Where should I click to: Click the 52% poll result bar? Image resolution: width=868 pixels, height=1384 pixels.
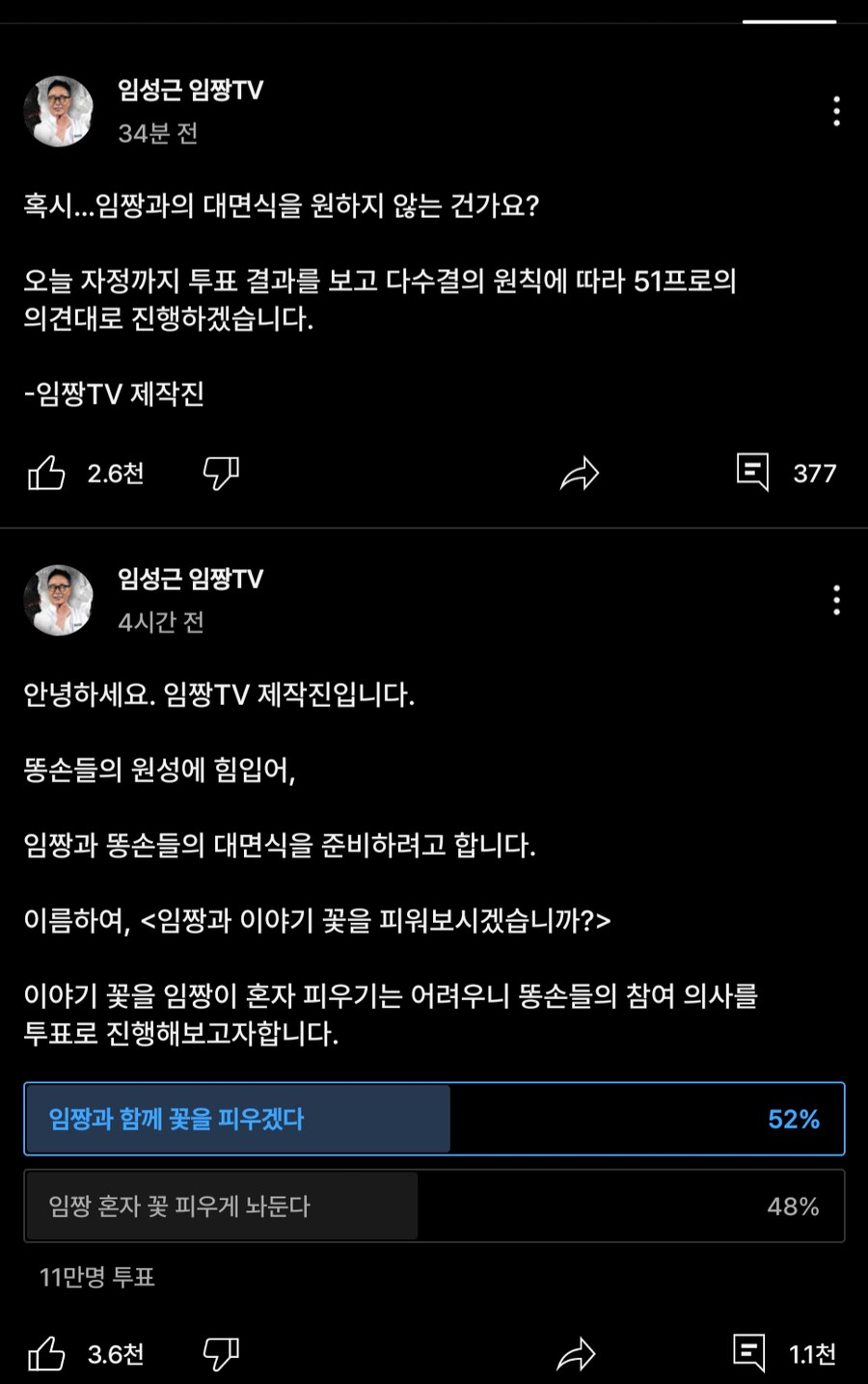tap(434, 1119)
